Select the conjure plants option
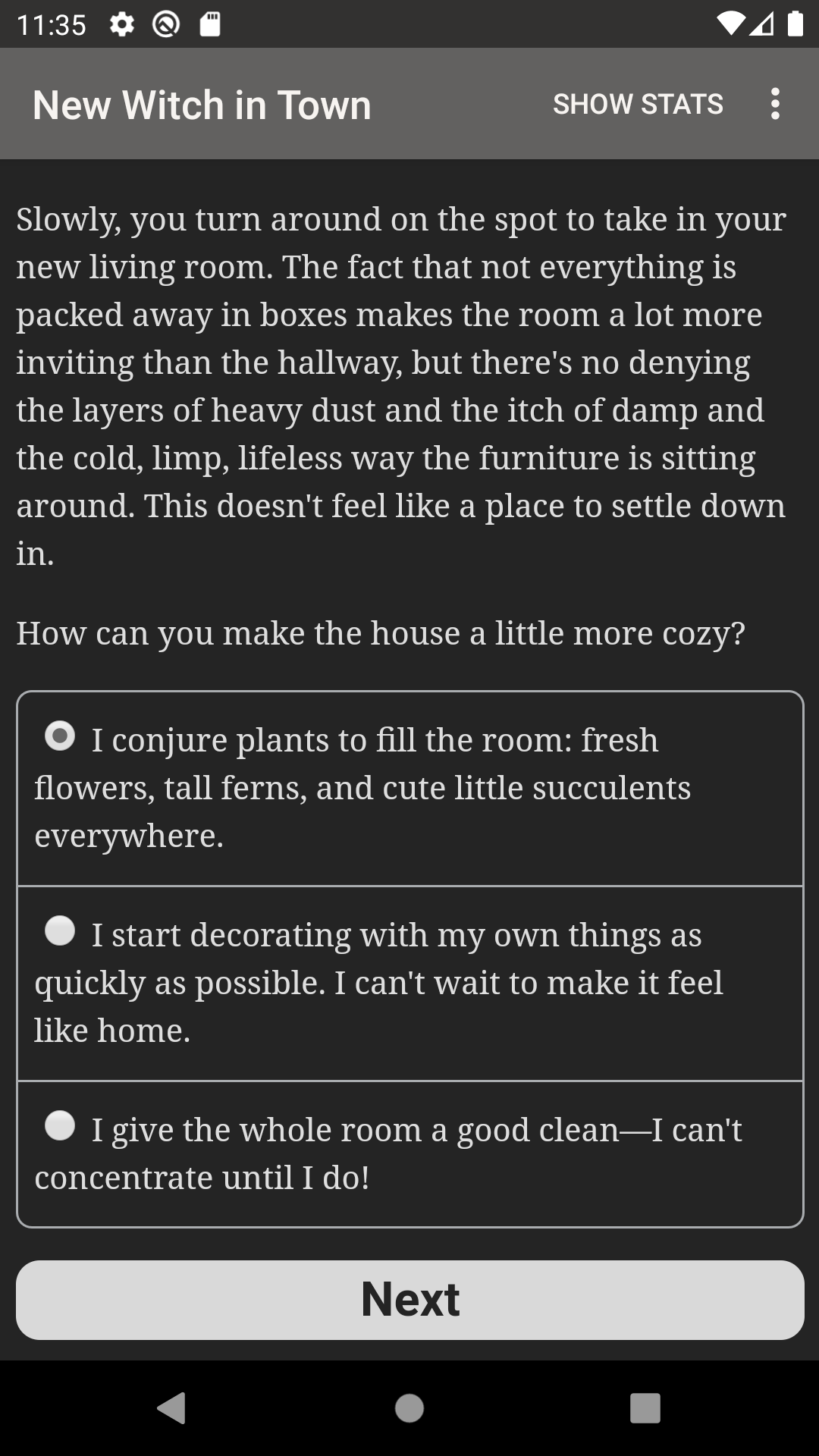 pos(60,736)
